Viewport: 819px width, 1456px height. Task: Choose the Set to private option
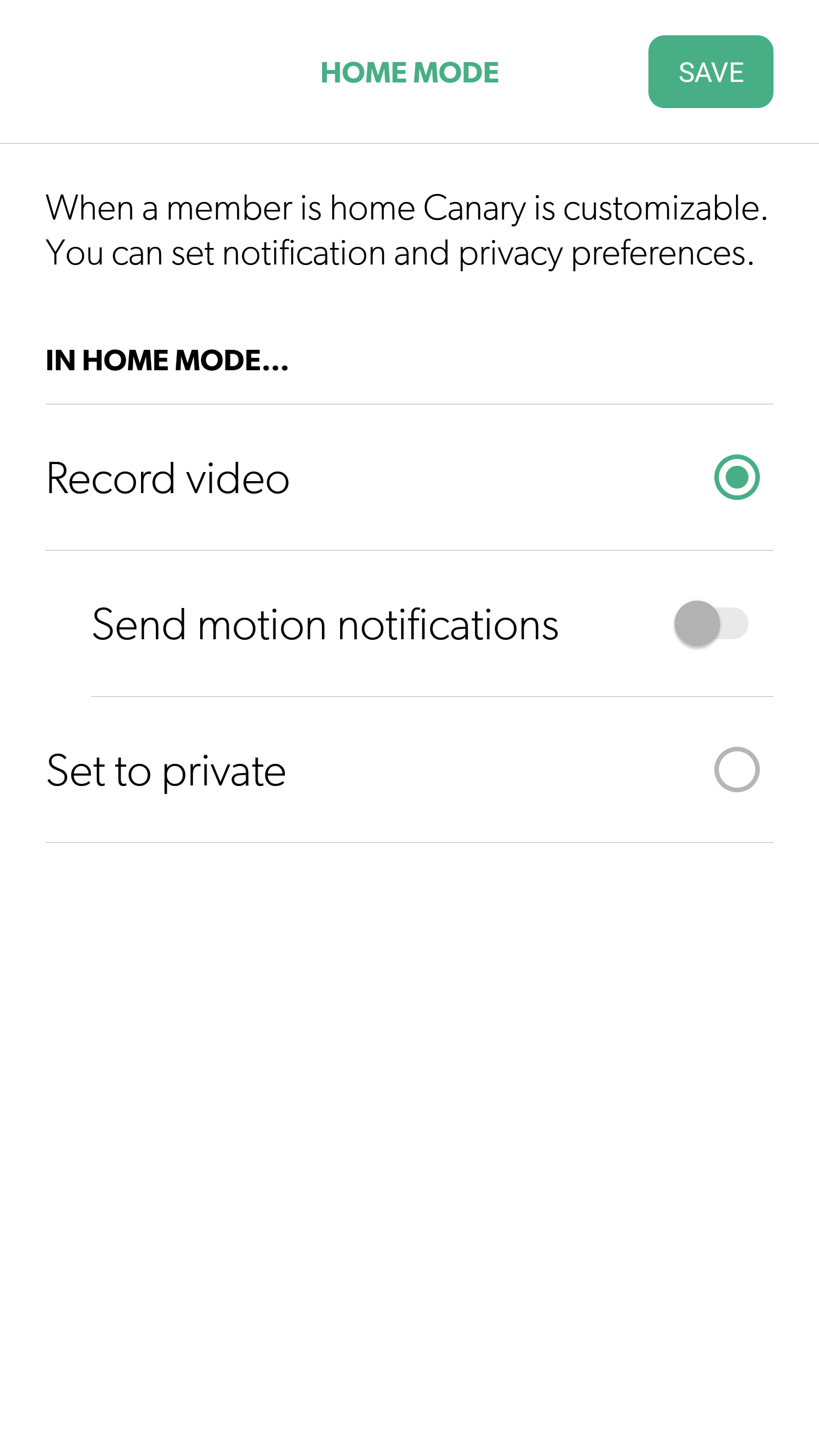pyautogui.click(x=737, y=770)
